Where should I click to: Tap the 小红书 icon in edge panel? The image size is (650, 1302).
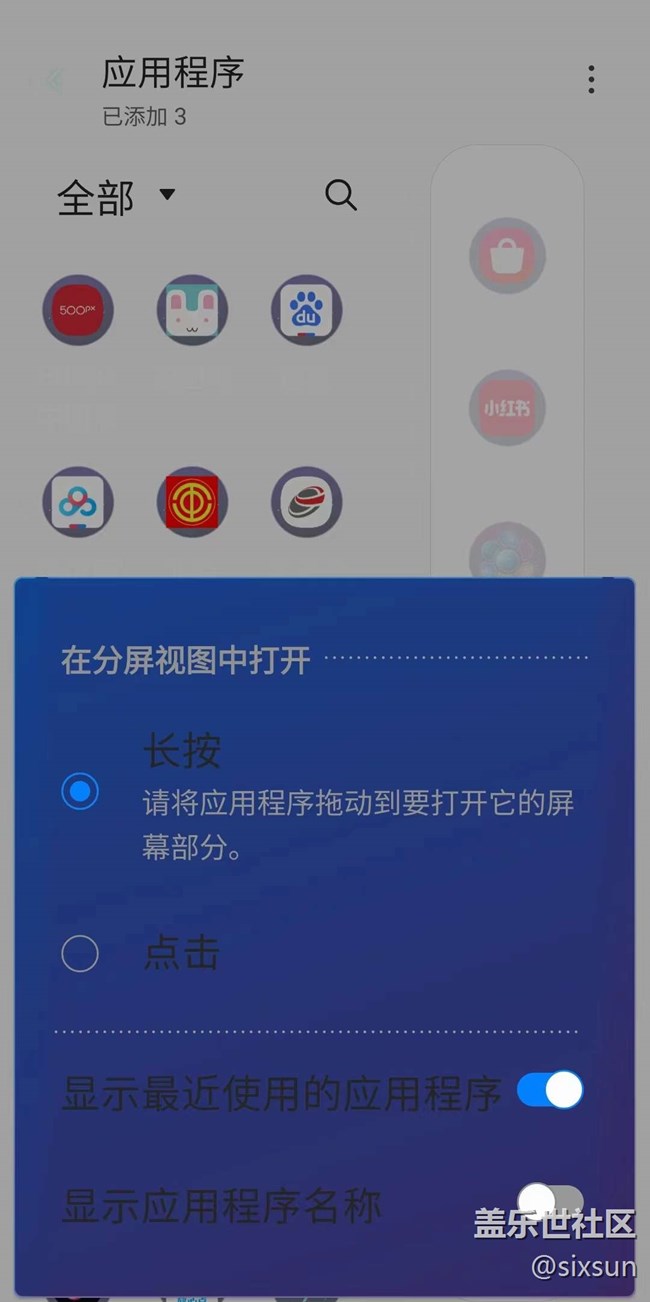click(507, 408)
